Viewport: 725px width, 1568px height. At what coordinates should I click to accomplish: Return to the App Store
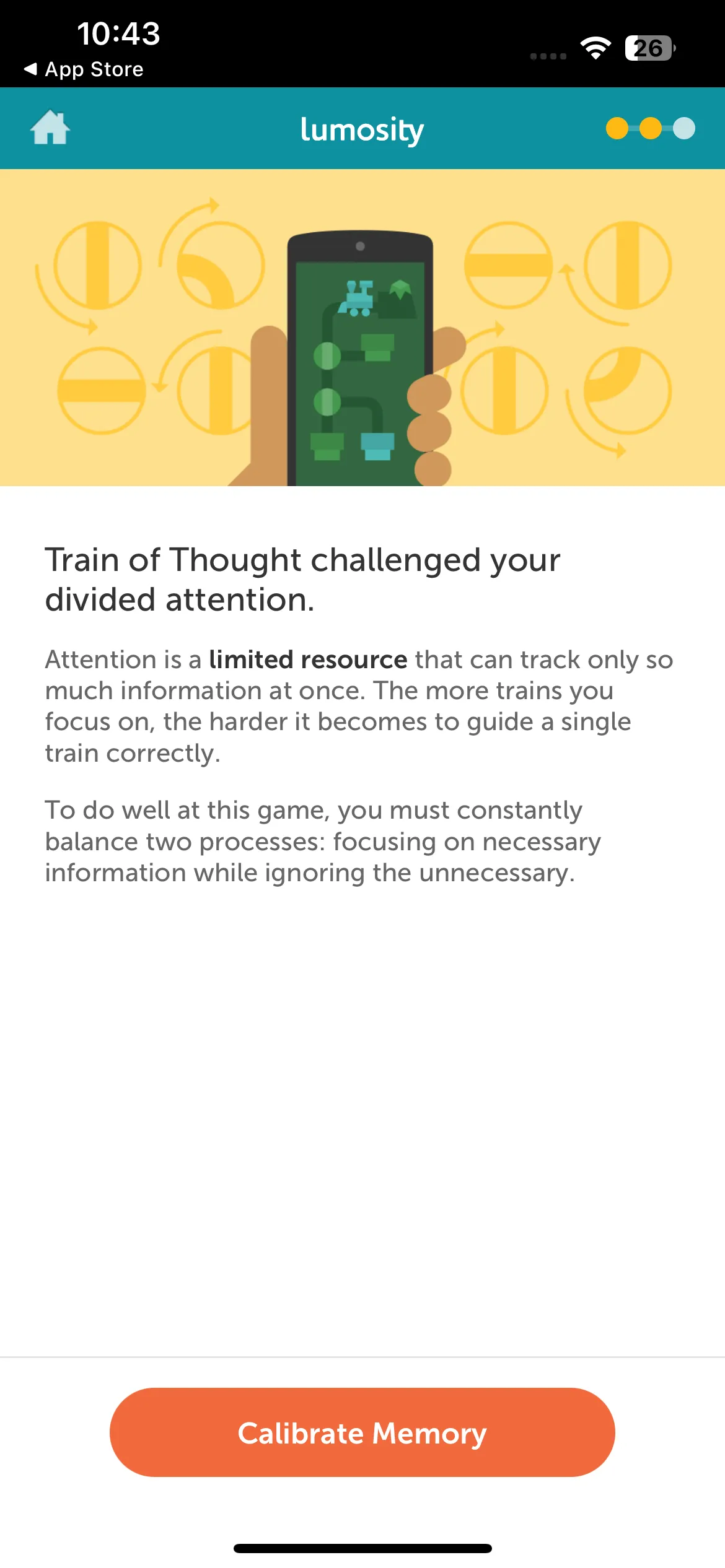coord(84,69)
